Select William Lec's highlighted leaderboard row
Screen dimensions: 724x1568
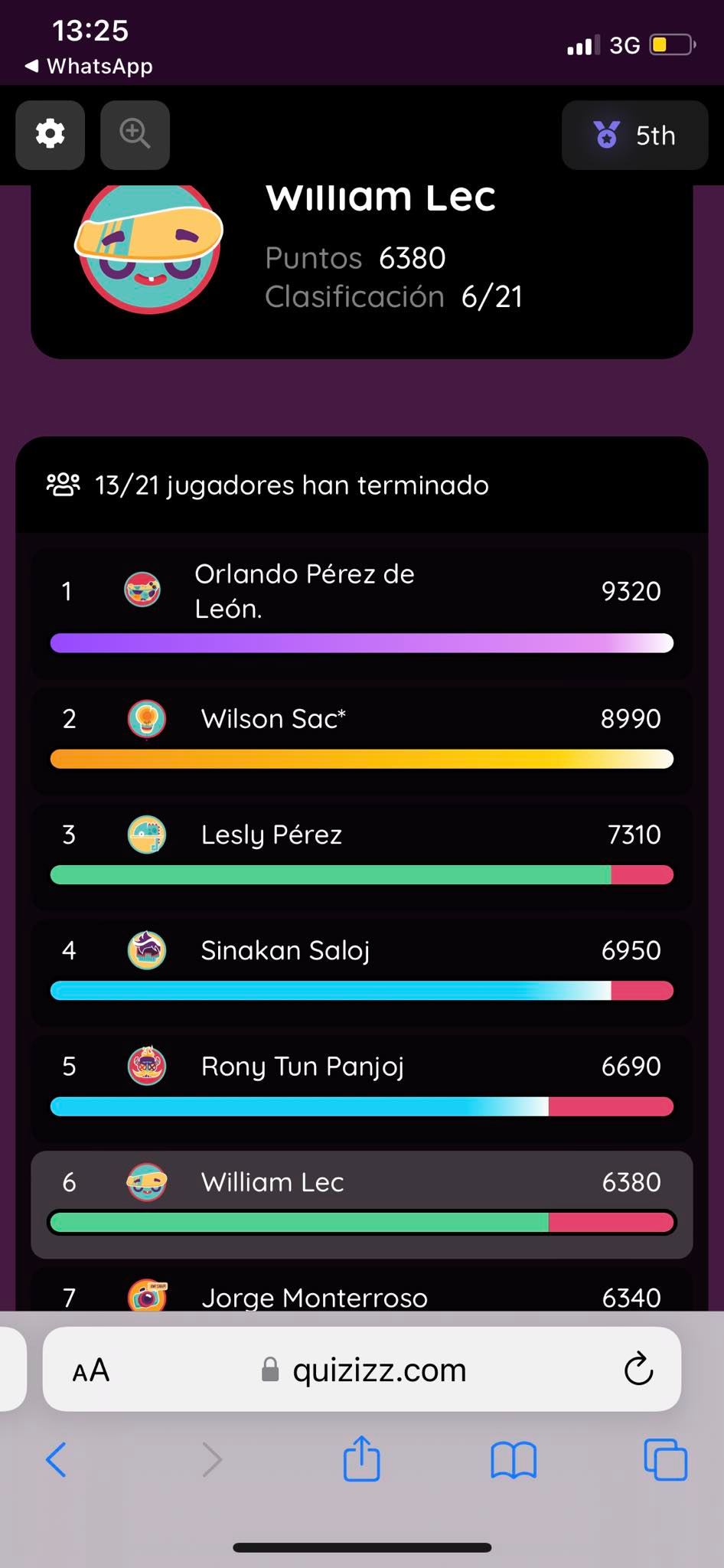[362, 1204]
